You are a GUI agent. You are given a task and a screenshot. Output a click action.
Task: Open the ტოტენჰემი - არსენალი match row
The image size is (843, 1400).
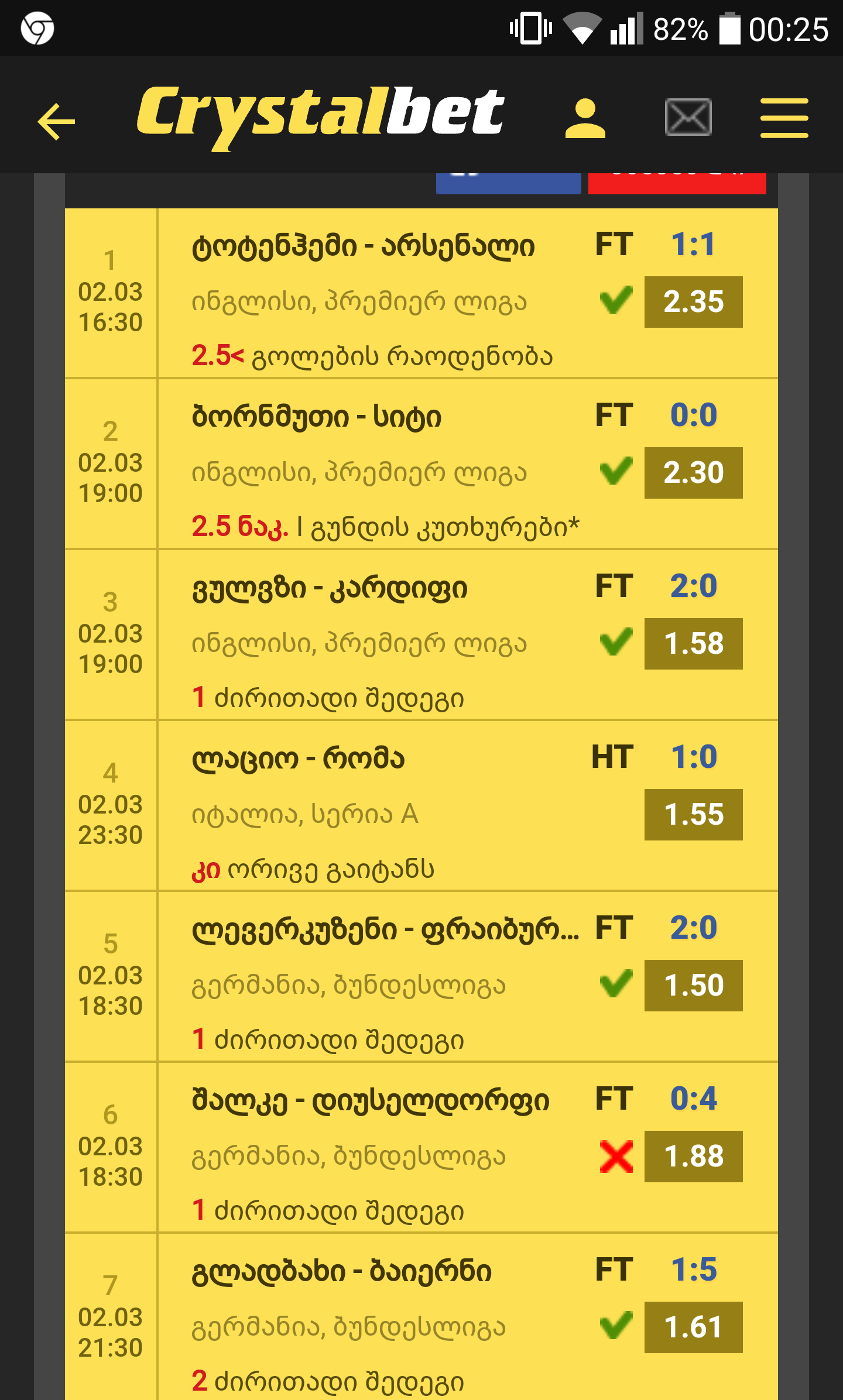(x=363, y=246)
